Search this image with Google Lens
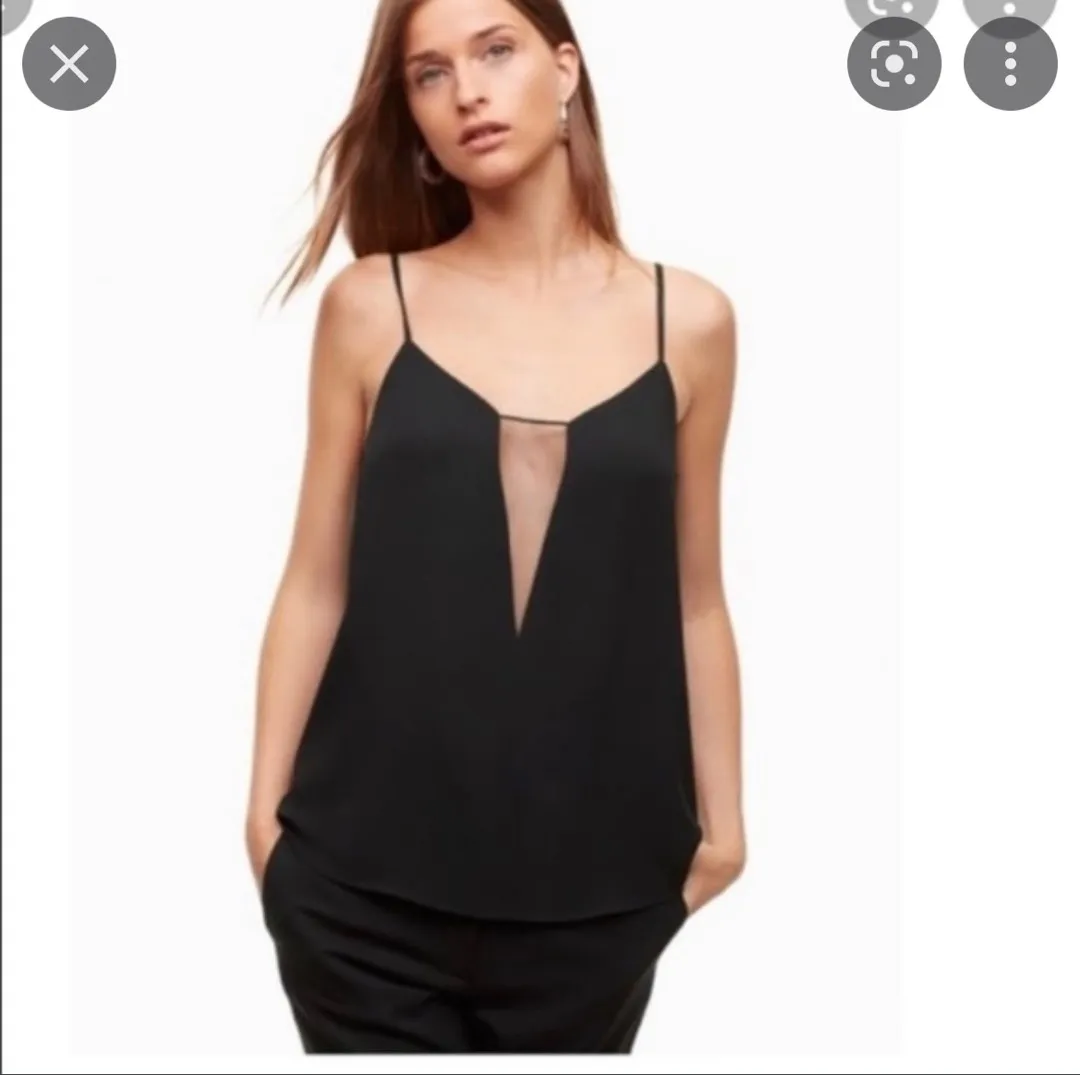Screen dimensions: 1080x1075 (x=894, y=65)
